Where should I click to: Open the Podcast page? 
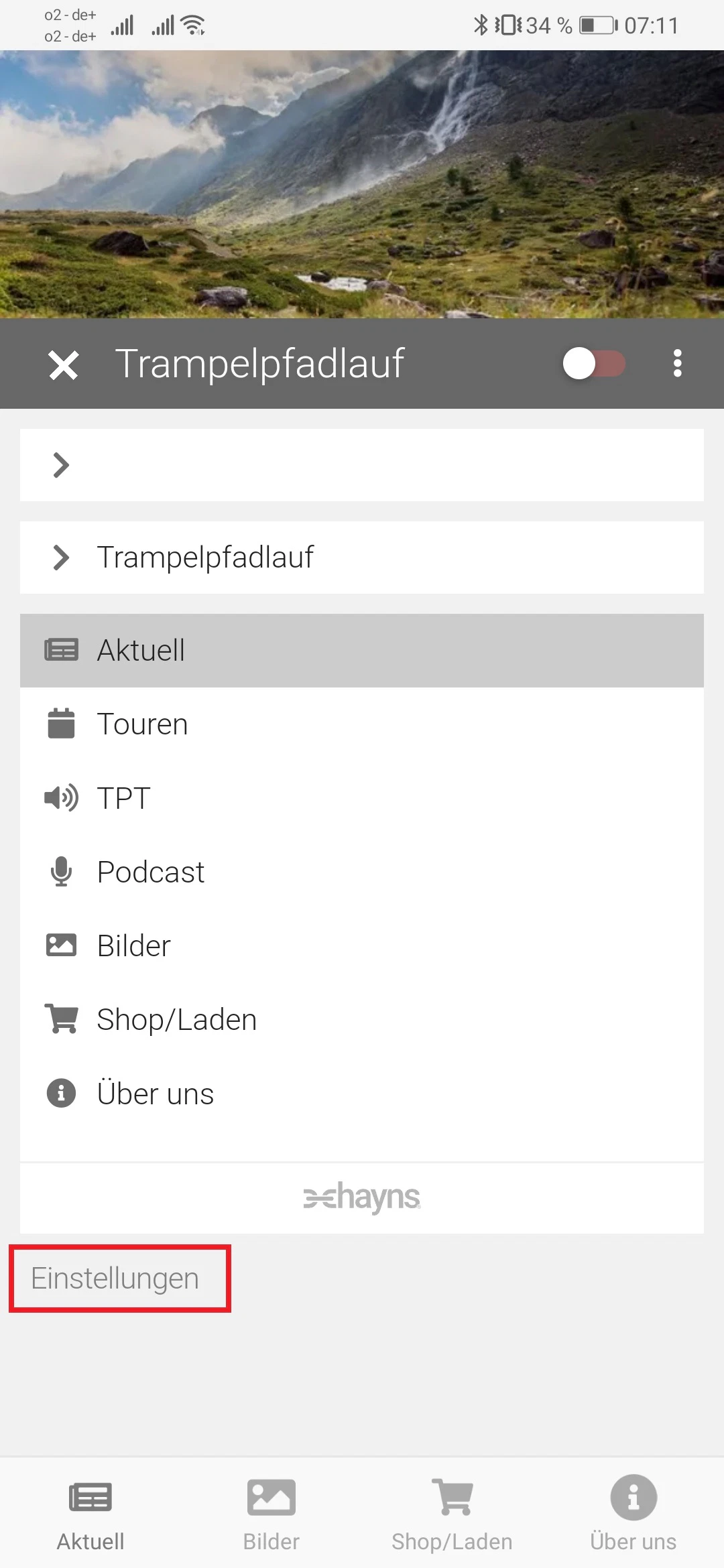click(x=362, y=872)
